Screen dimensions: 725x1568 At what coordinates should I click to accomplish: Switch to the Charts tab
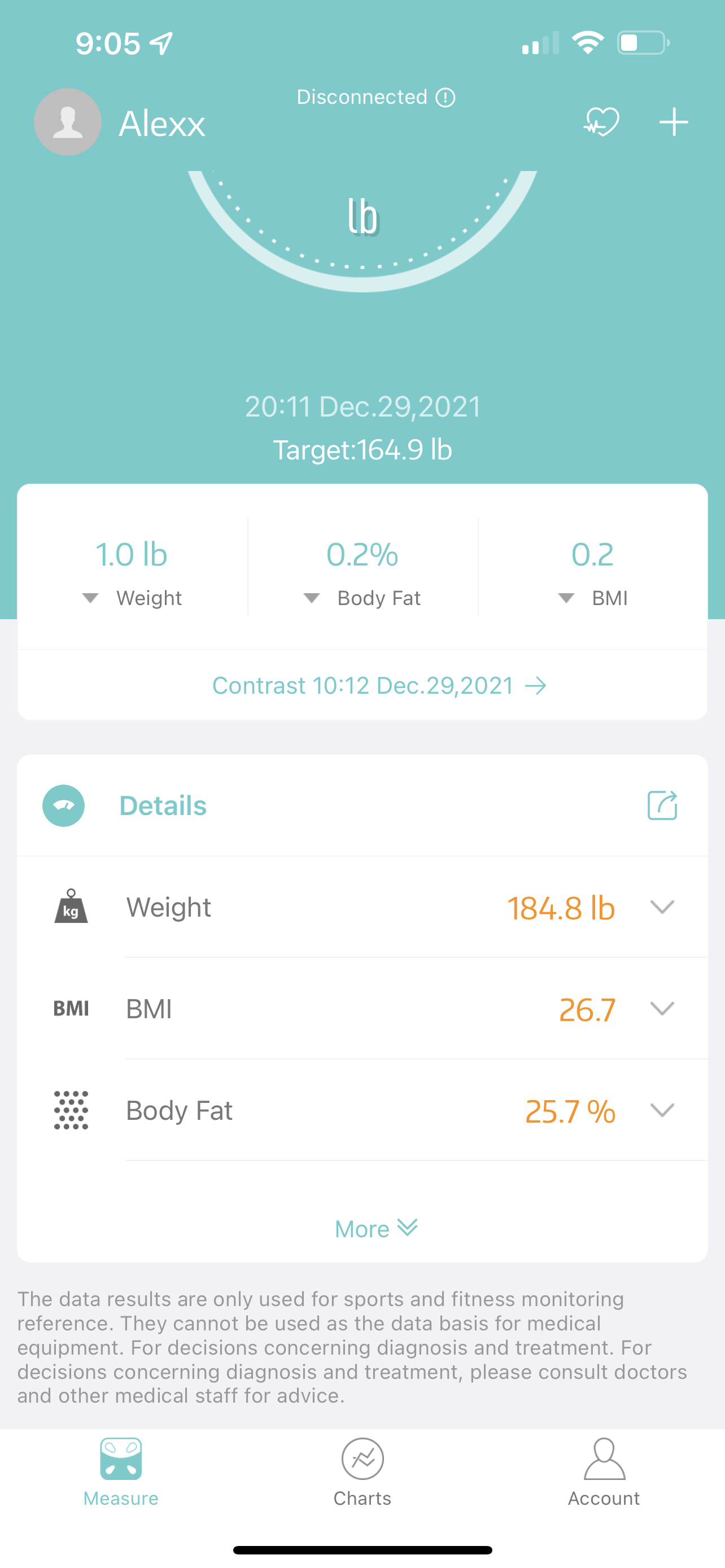click(x=362, y=1472)
